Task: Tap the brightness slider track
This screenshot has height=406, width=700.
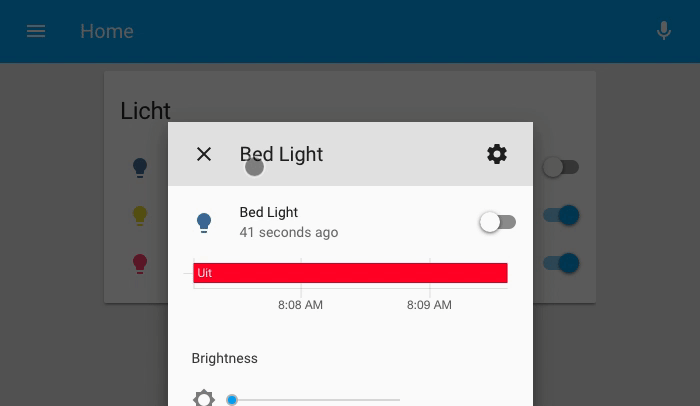Action: (x=315, y=400)
